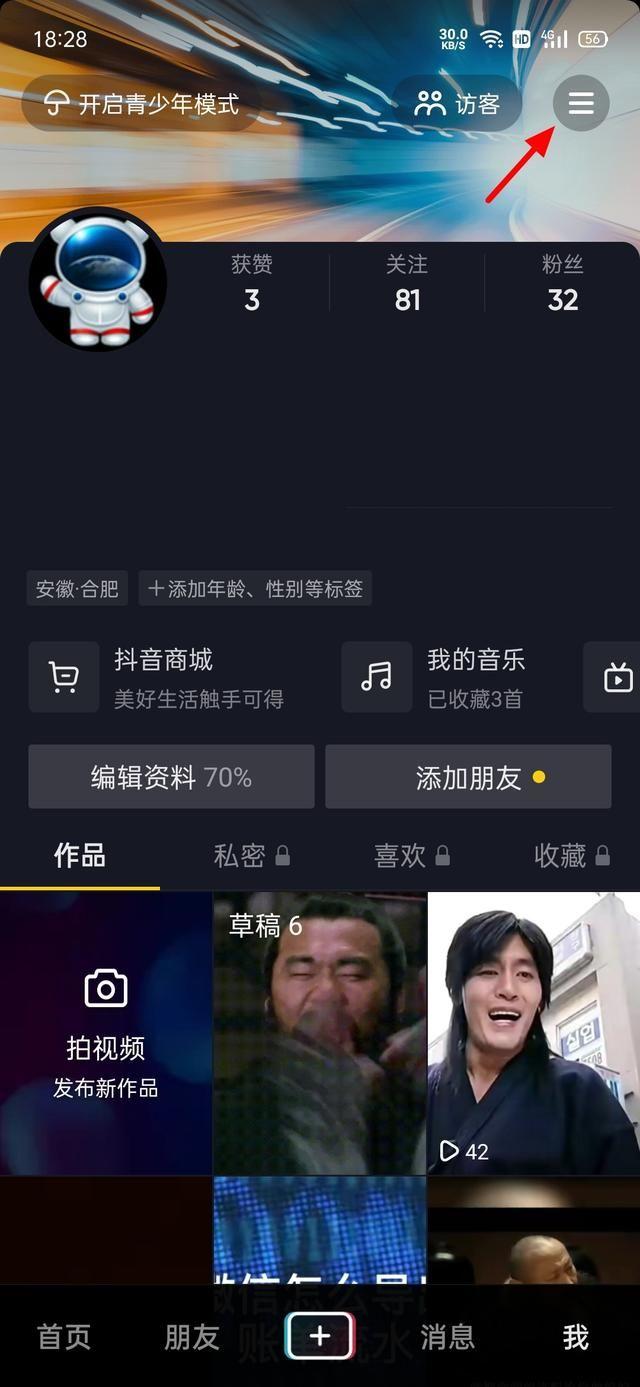Edit profile (编辑资料 70%)
The height and width of the screenshot is (1387, 640).
pos(171,777)
